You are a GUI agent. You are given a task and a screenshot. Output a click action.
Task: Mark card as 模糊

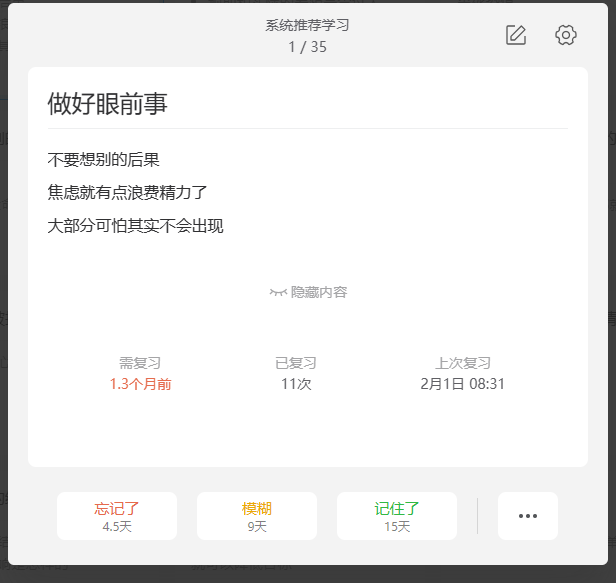point(257,516)
